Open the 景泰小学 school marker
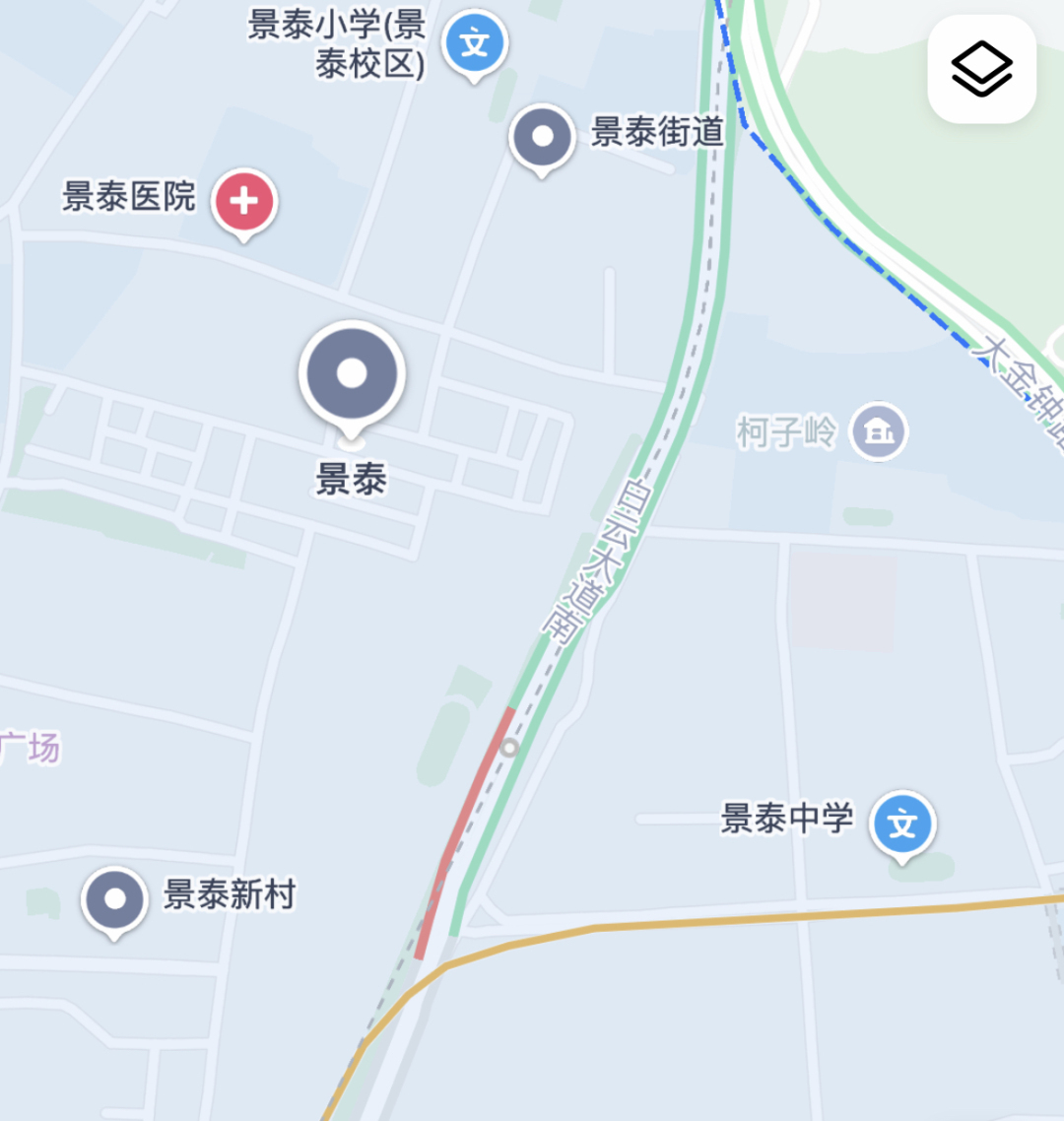This screenshot has width=1064, height=1121. click(475, 43)
